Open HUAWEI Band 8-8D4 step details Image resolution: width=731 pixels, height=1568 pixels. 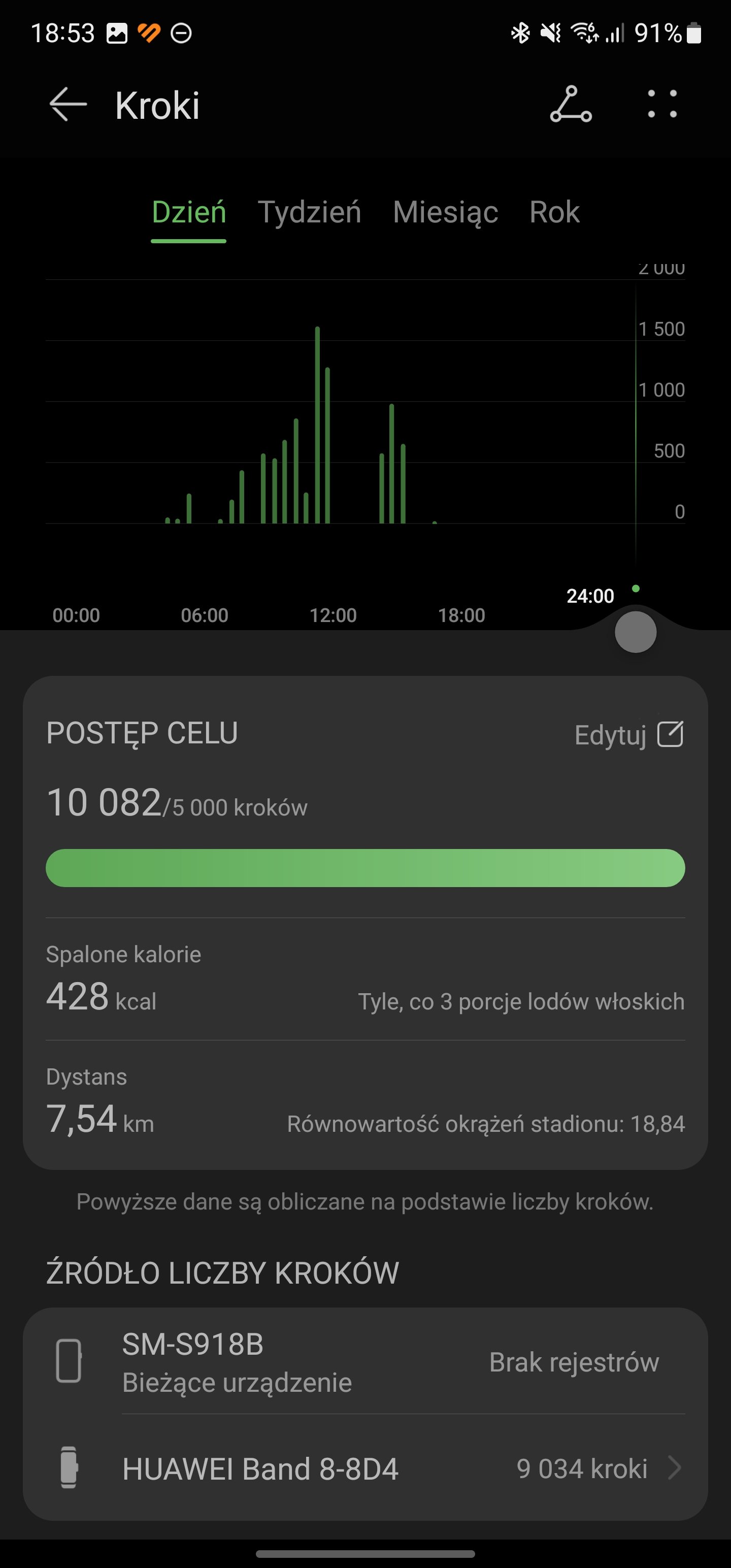(365, 1468)
